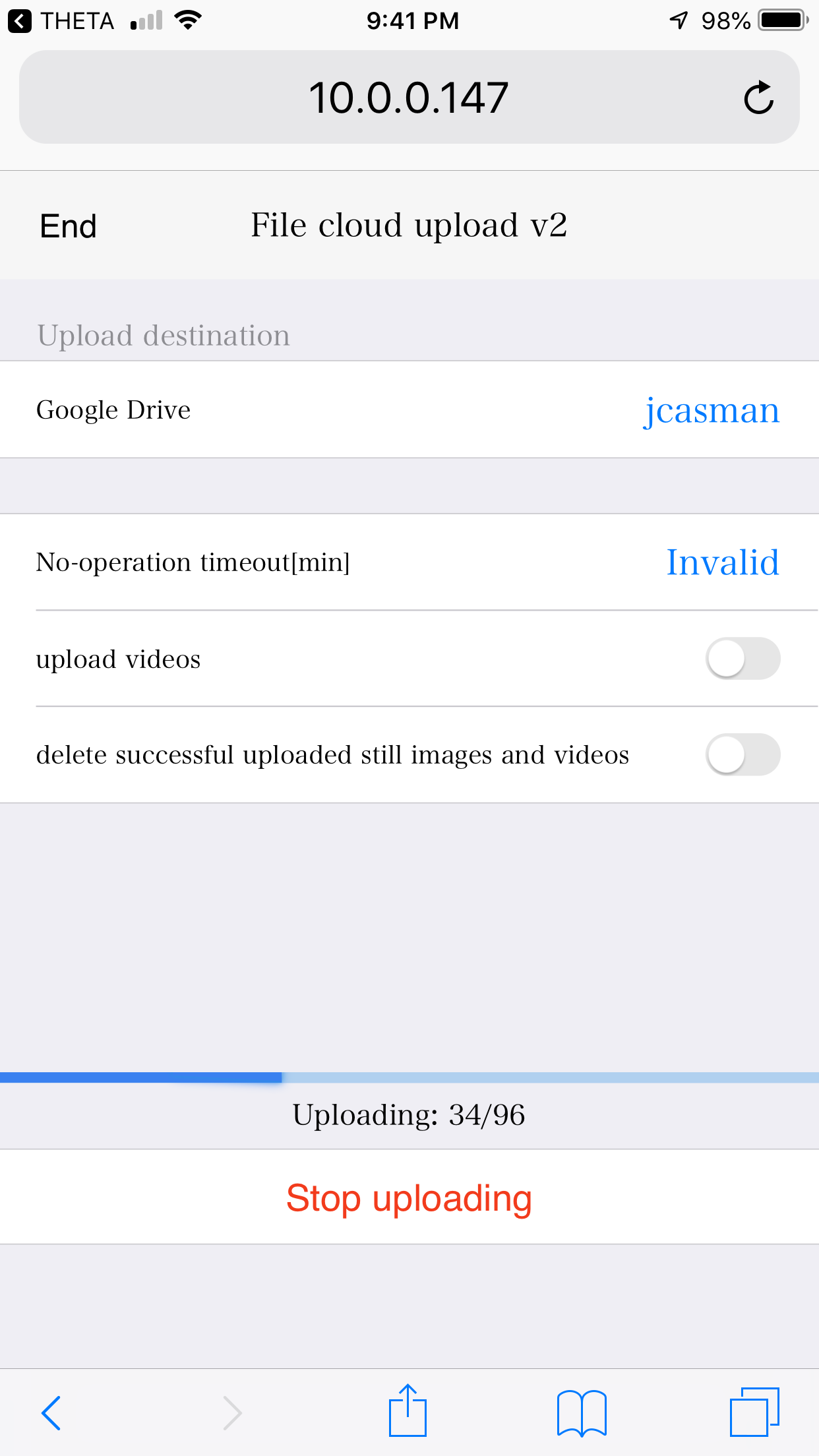The height and width of the screenshot is (1456, 819).
Task: Change the No-operation timeout value Invalid
Action: click(723, 562)
